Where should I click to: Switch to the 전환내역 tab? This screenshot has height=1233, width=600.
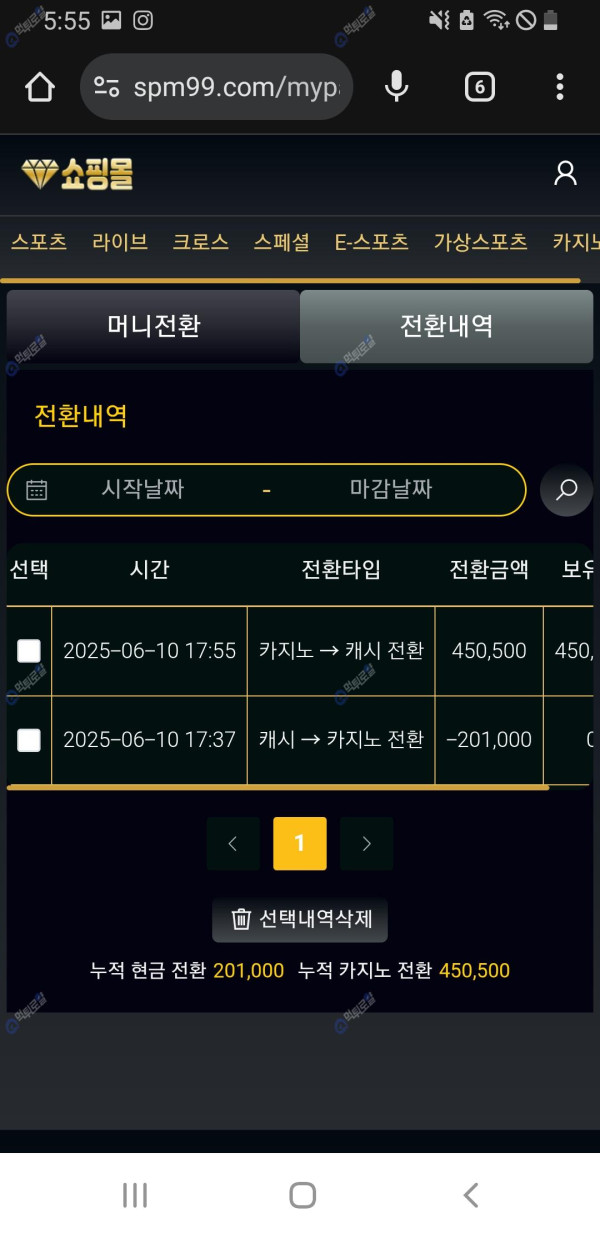[x=446, y=326]
